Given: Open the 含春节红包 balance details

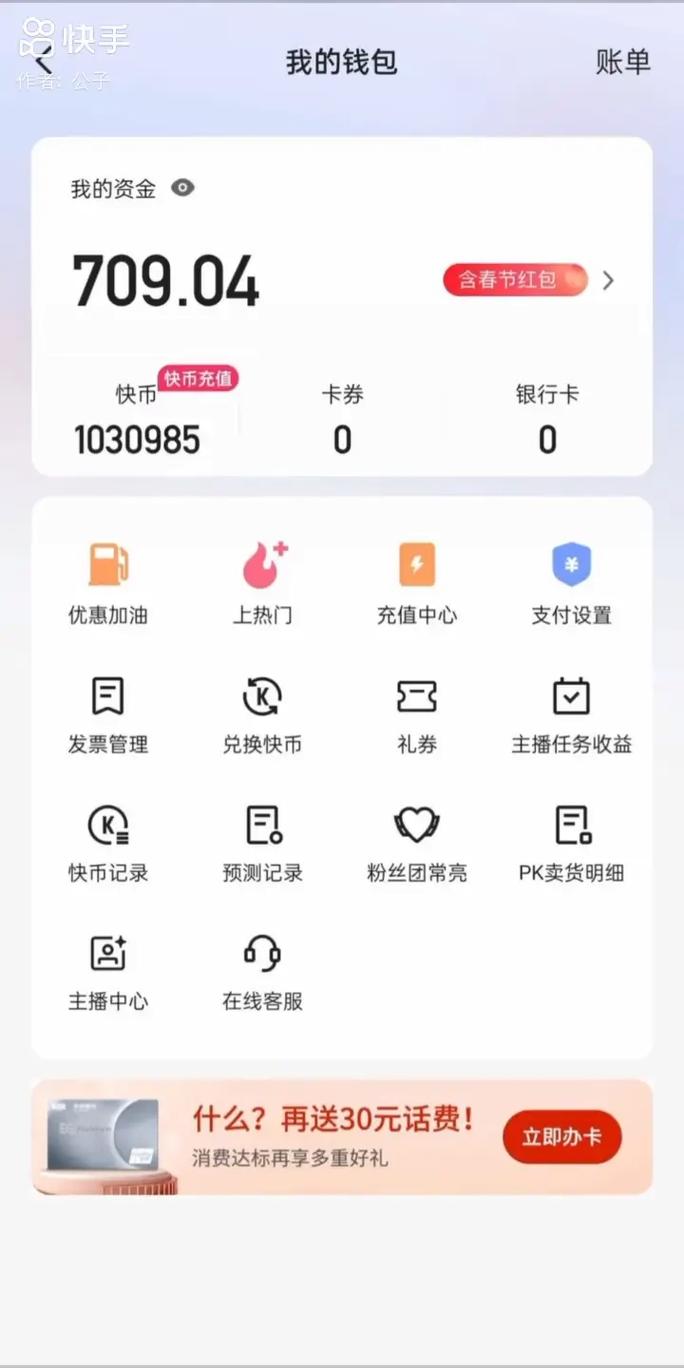Looking at the screenshot, I should tap(516, 280).
